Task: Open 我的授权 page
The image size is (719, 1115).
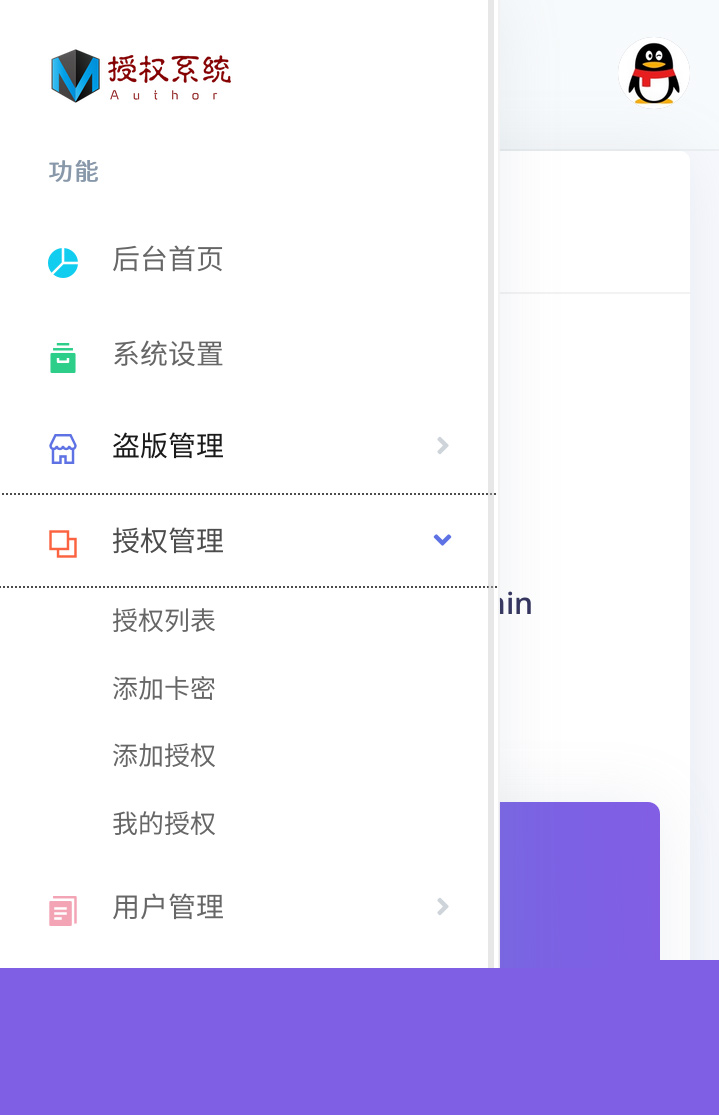Action: 164,824
